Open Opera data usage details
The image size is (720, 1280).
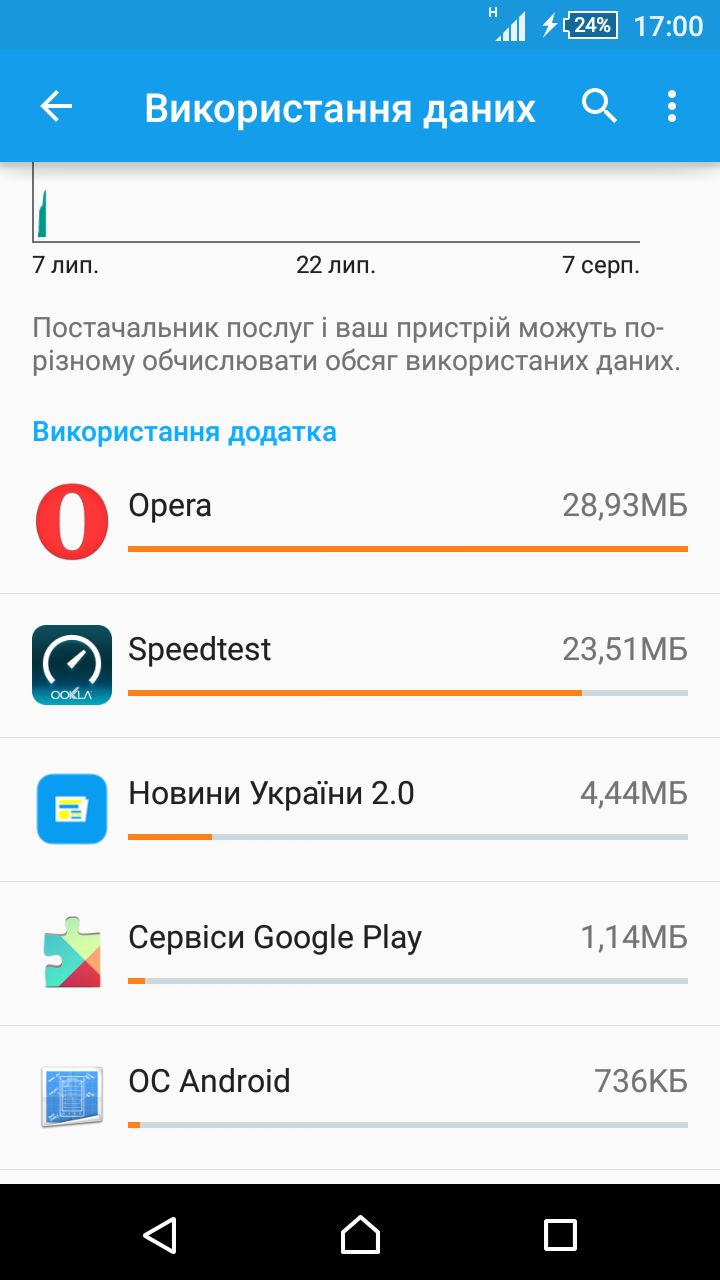click(x=360, y=522)
